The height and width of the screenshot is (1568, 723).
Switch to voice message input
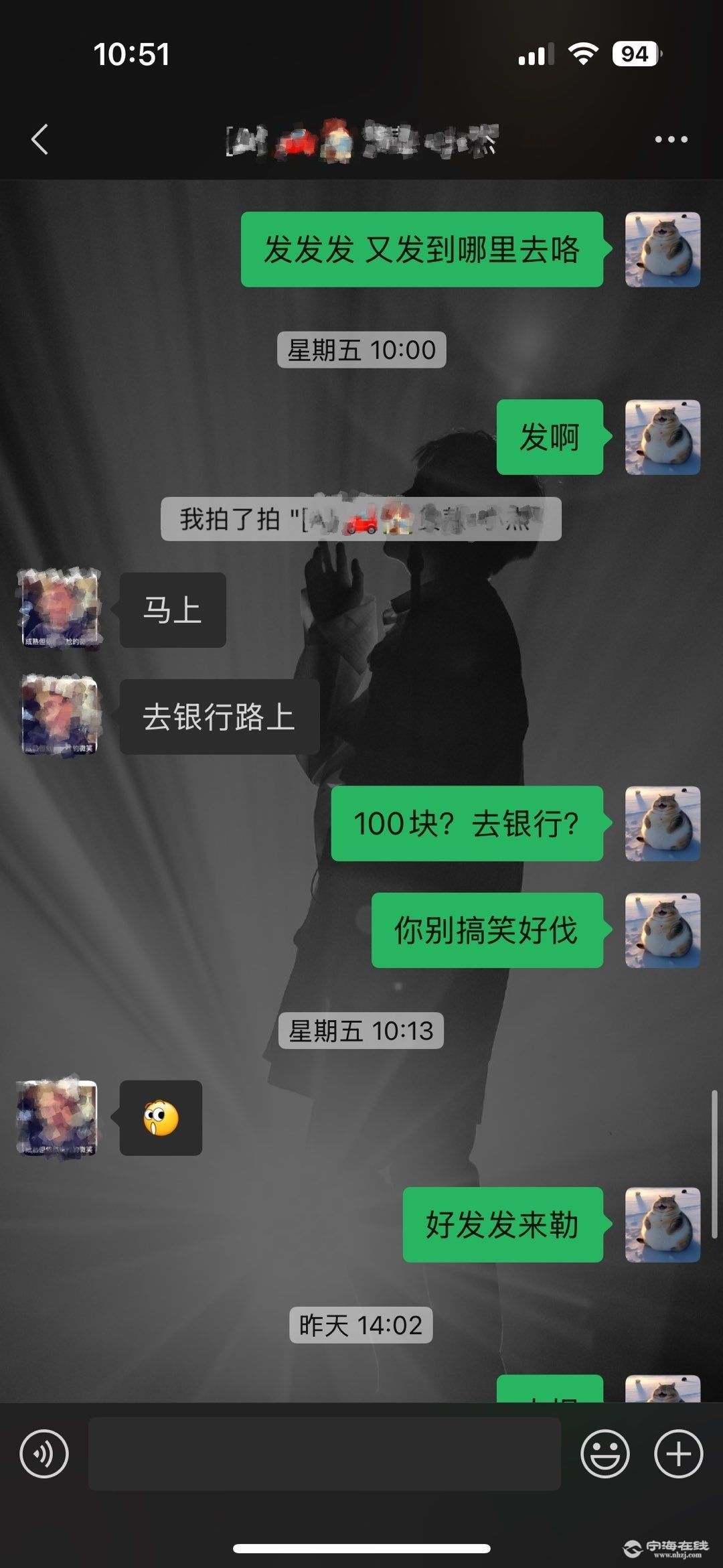pyautogui.click(x=44, y=1453)
